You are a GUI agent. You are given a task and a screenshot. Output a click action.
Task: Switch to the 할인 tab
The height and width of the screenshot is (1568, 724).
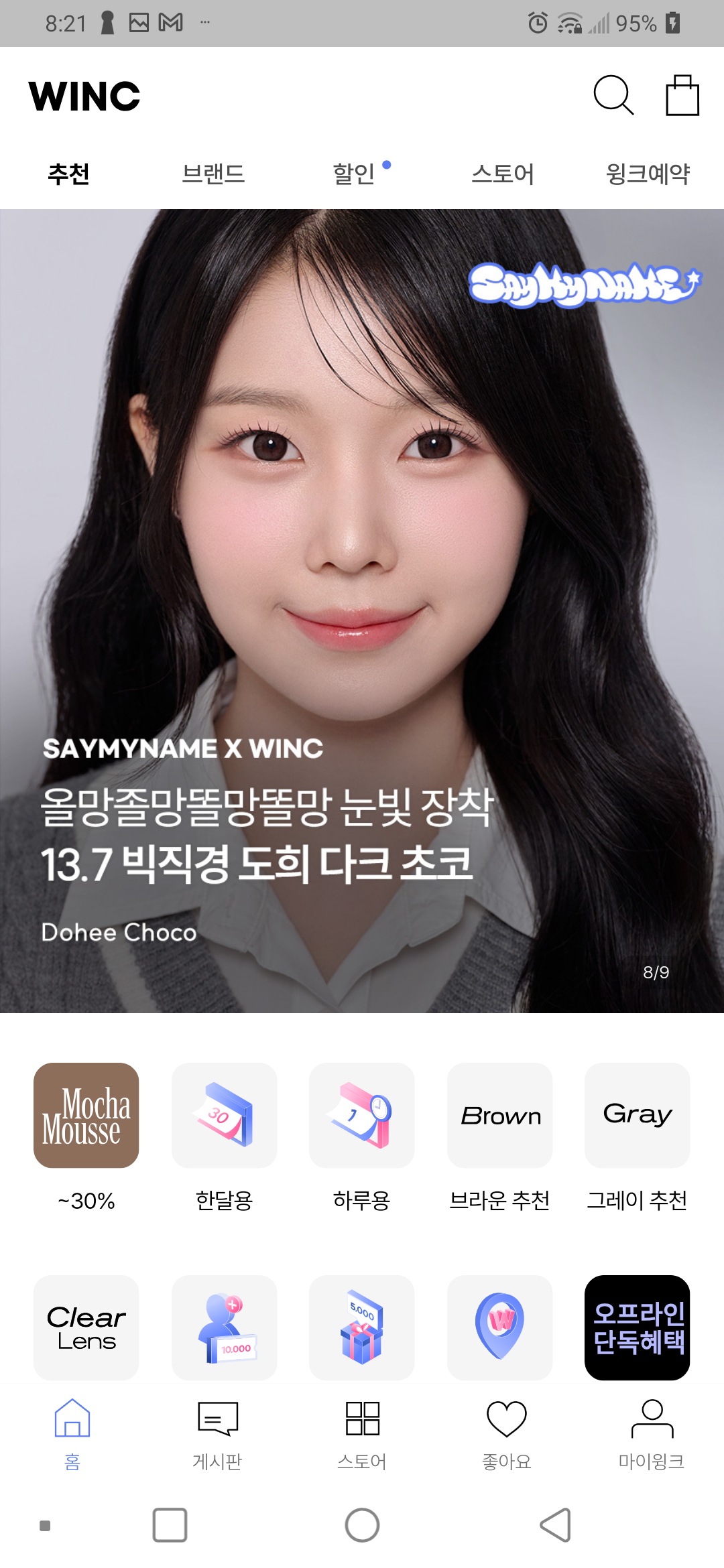355,174
